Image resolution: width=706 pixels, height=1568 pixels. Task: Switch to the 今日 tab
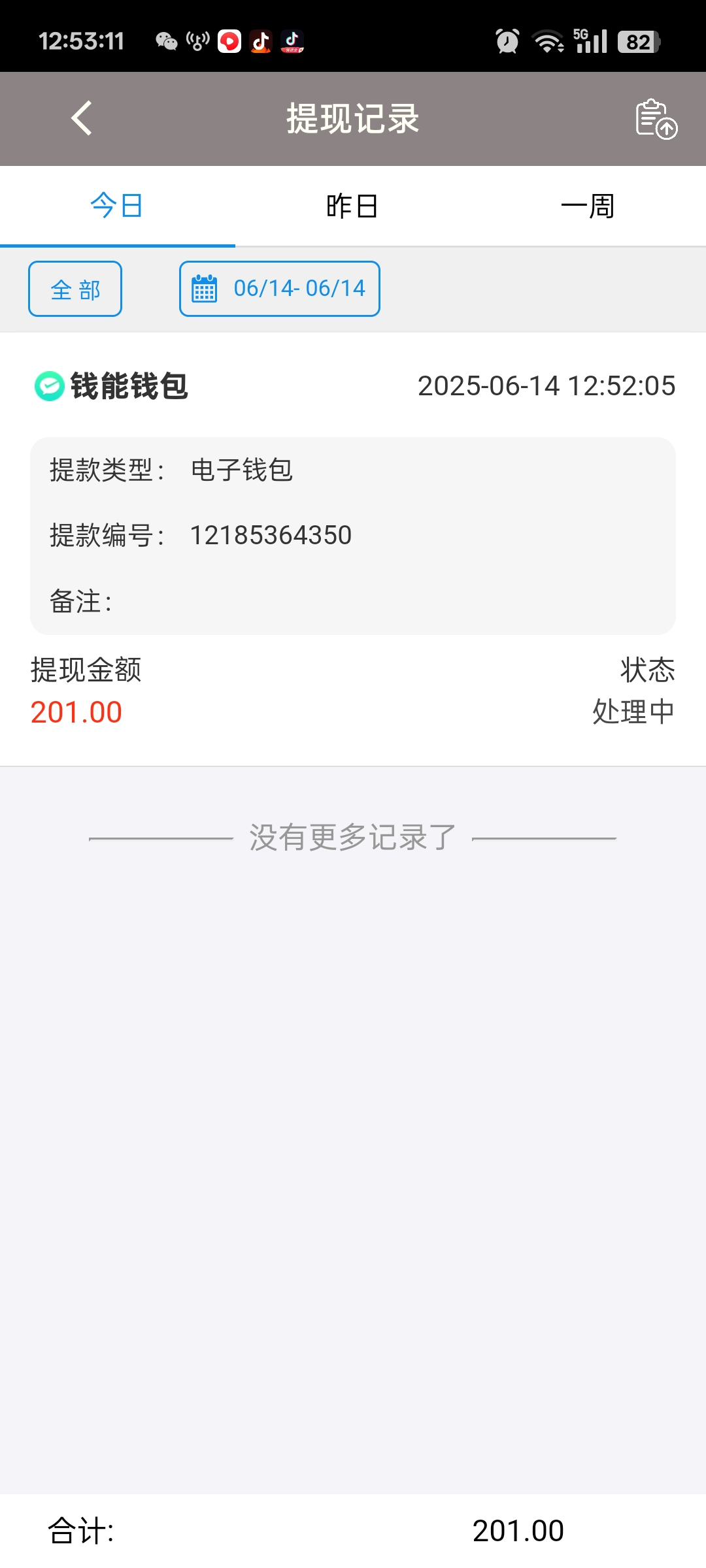tap(117, 206)
